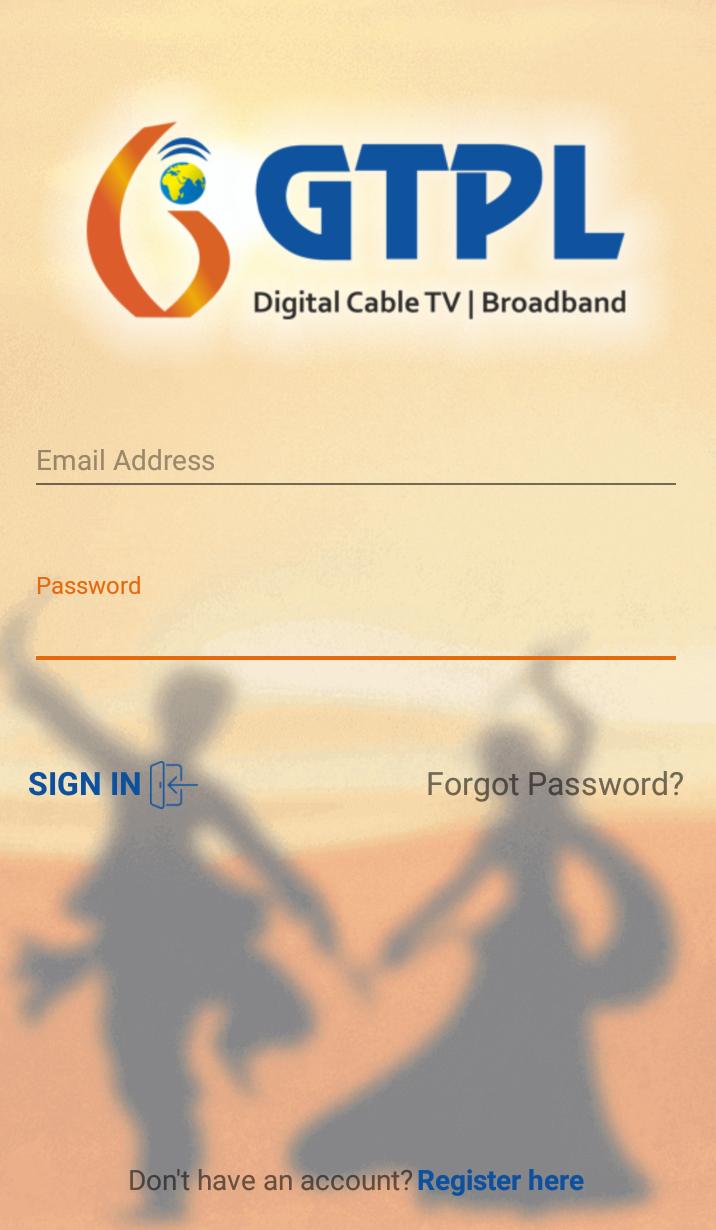Open the Forgot Password link
This screenshot has width=716, height=1230.
[554, 785]
